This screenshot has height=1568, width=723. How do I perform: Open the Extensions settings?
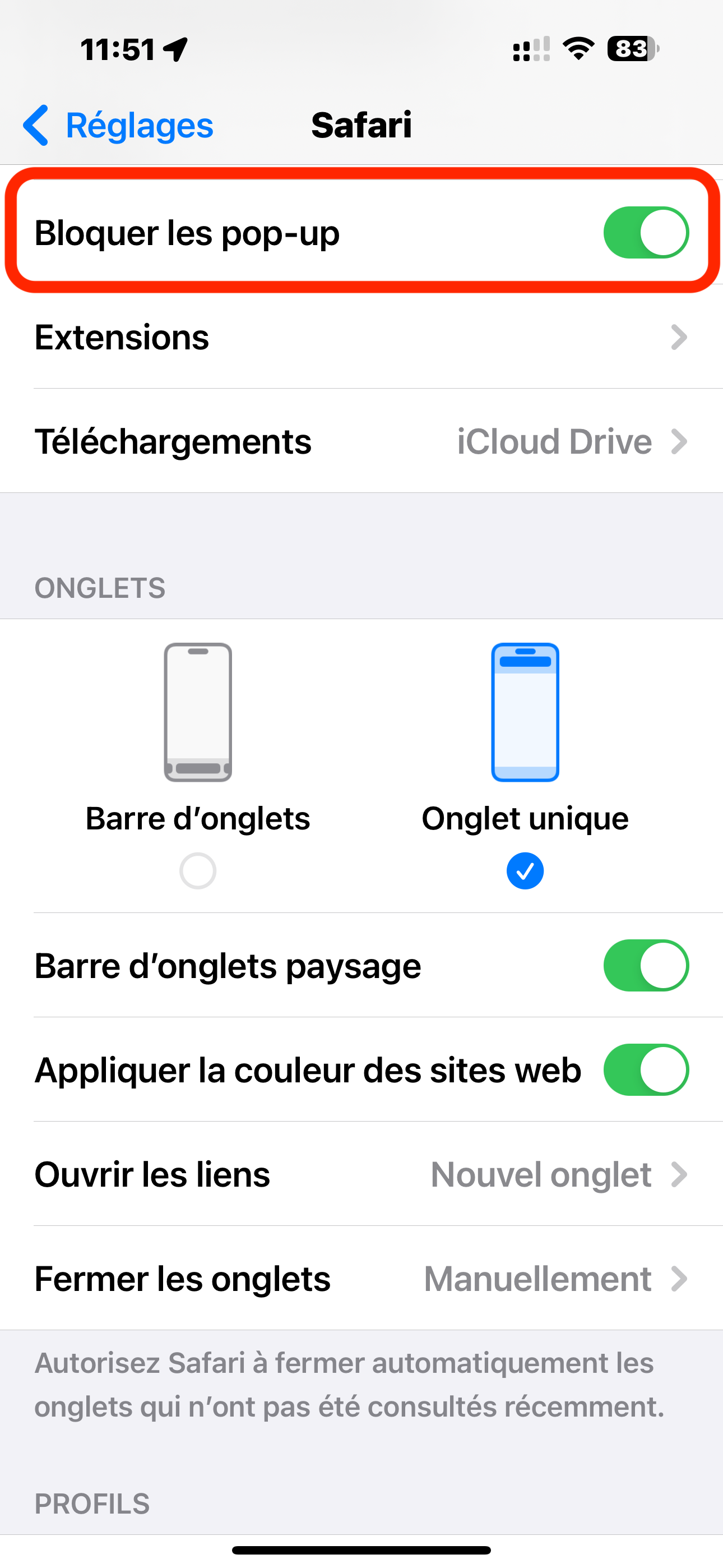click(361, 337)
